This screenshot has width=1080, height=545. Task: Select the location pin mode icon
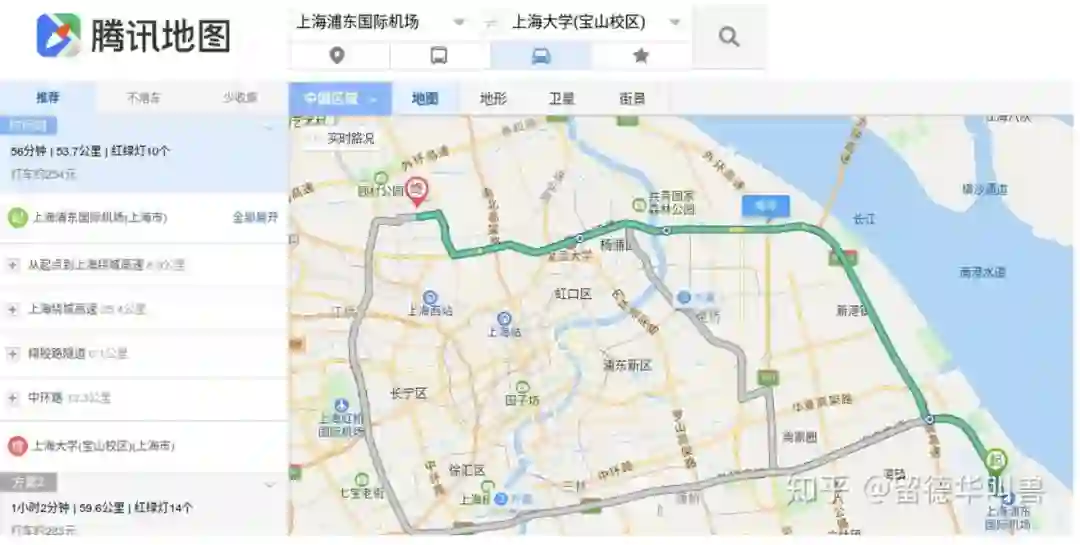pos(337,56)
